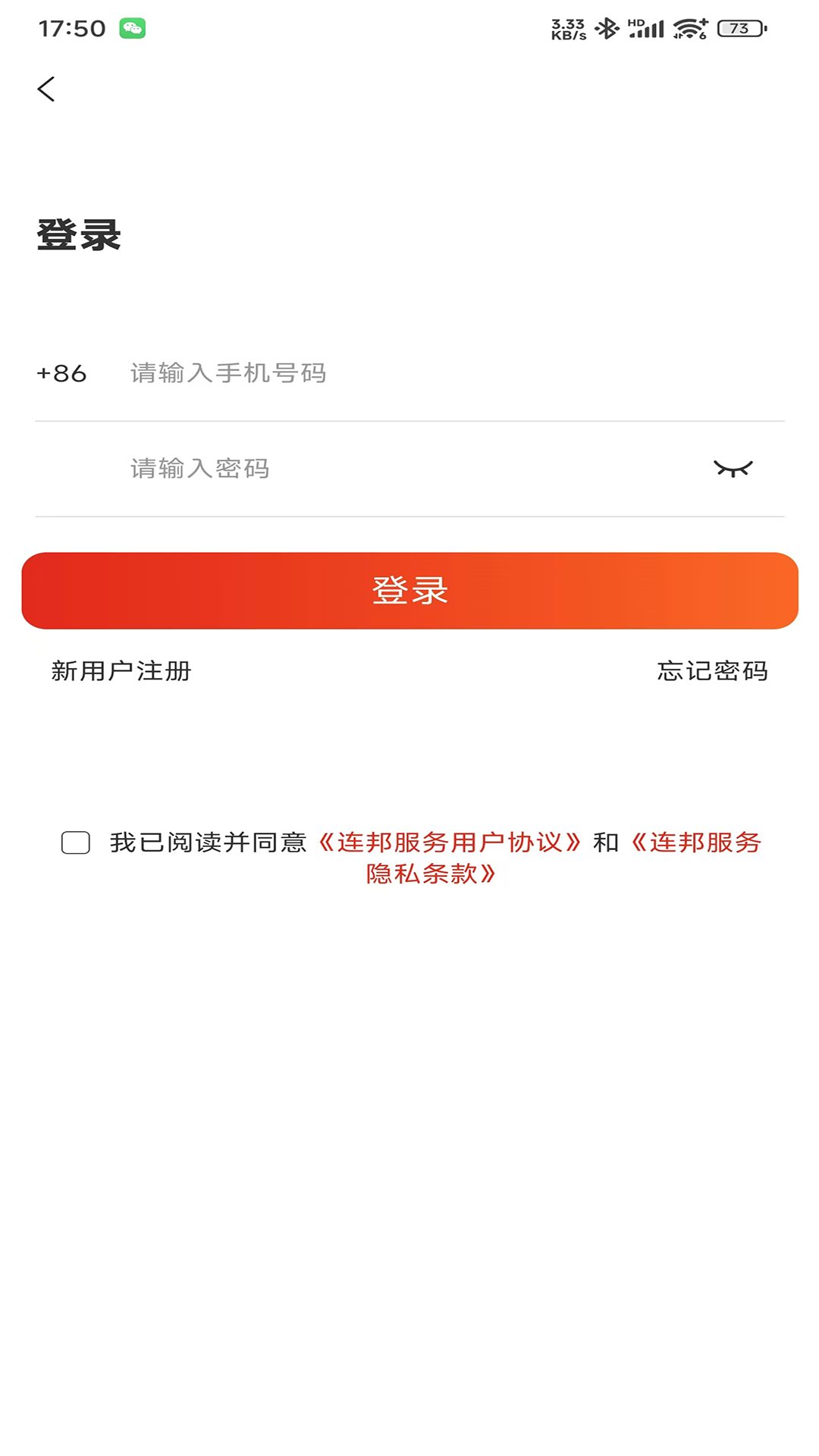
Task: Click 忘记密码 to recover password
Action: click(713, 670)
